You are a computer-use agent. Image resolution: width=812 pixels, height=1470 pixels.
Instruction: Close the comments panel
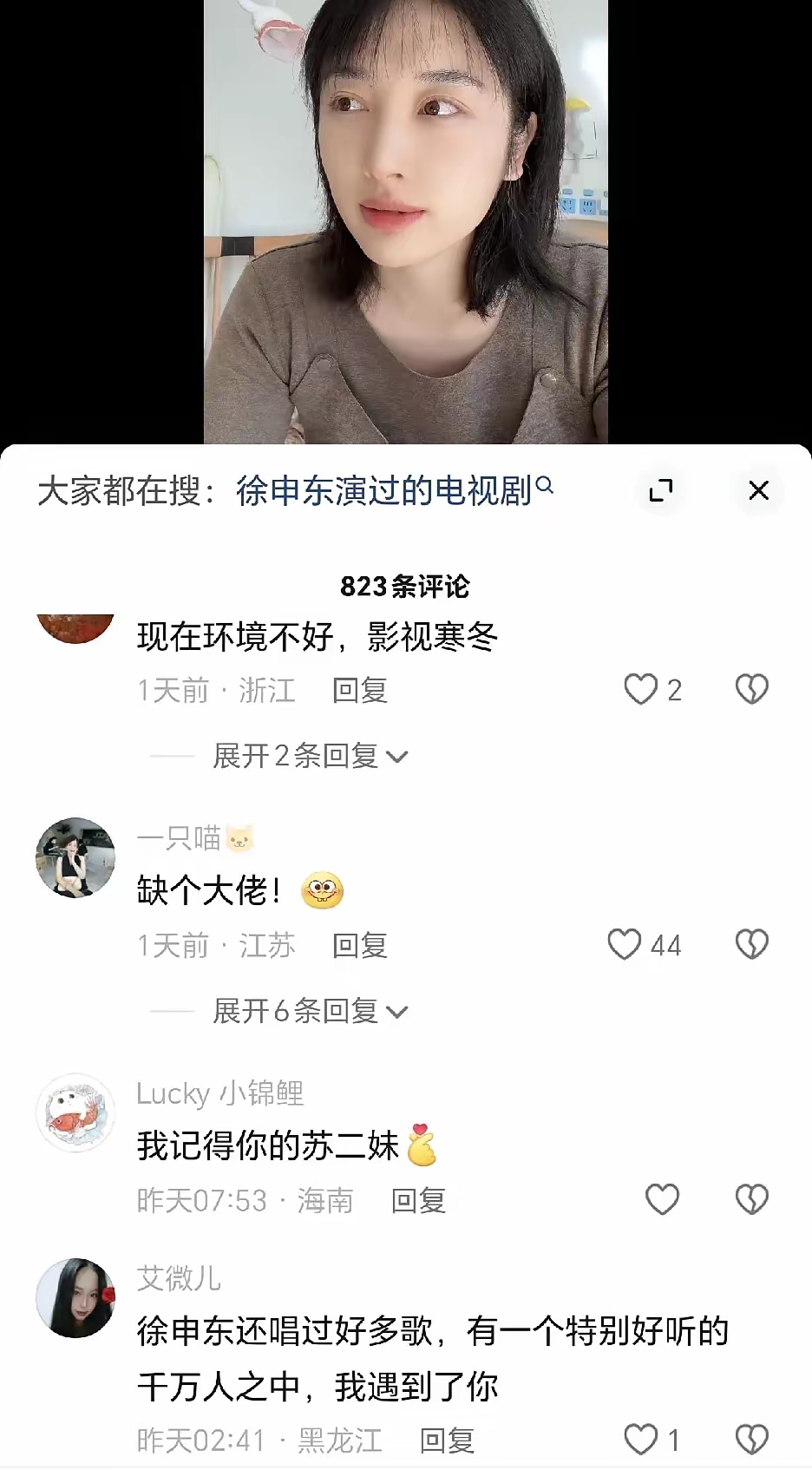click(758, 490)
